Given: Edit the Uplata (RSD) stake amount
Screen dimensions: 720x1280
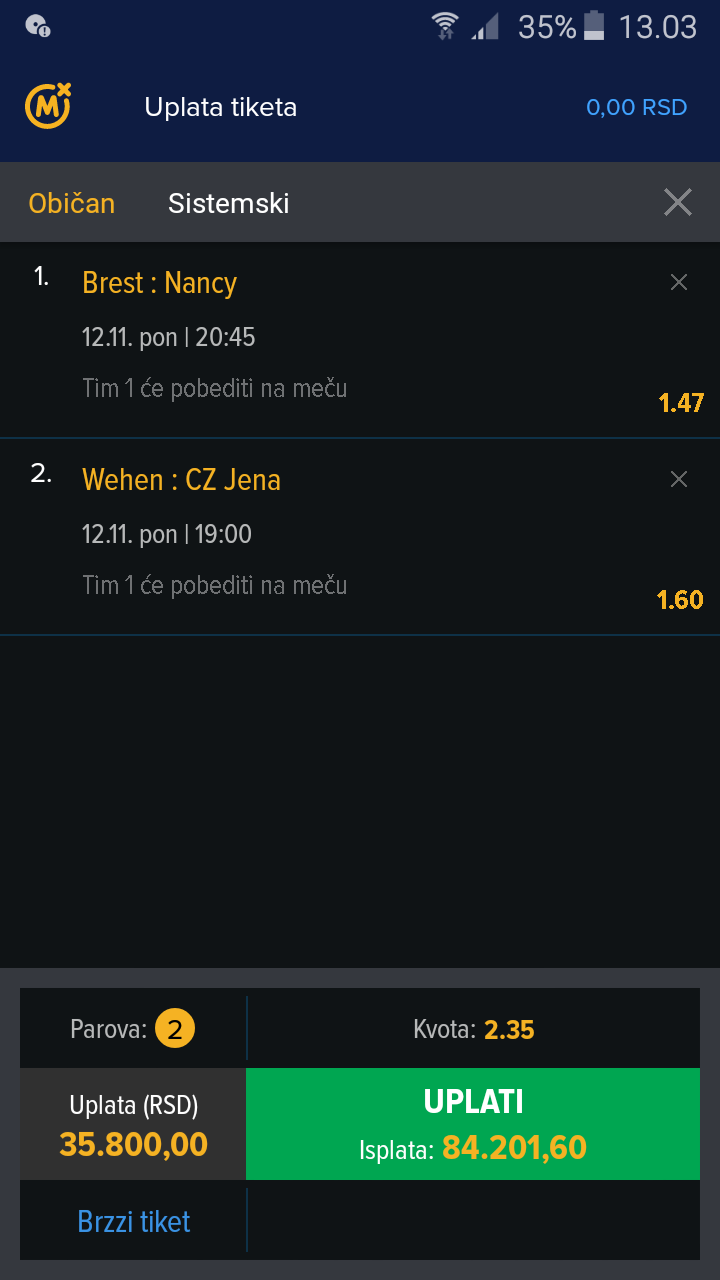Looking at the screenshot, I should coord(133,1124).
